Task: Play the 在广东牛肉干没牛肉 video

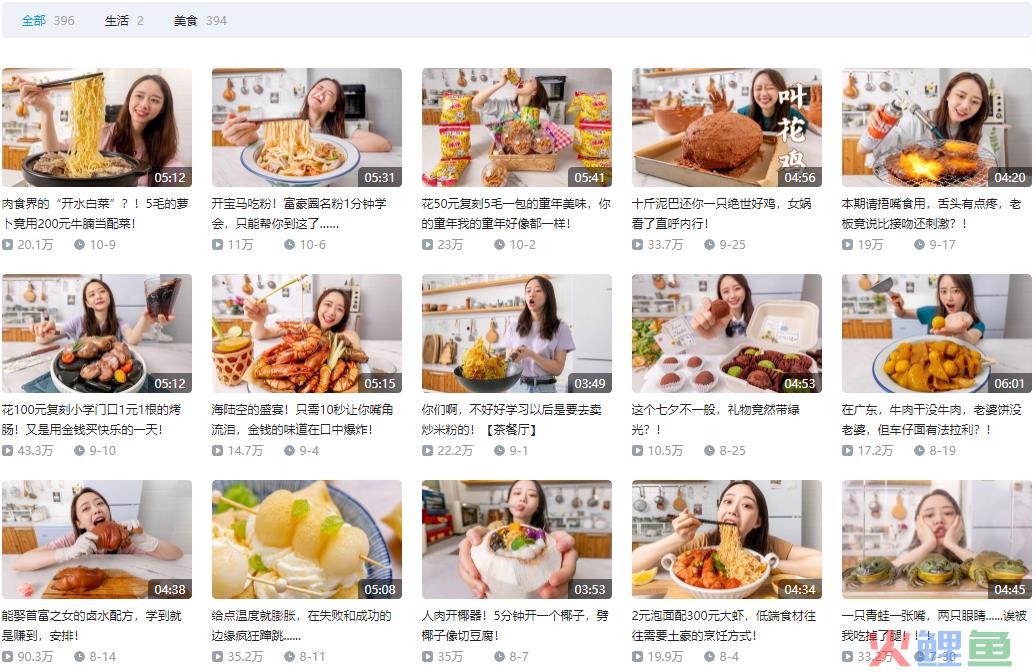Action: [937, 333]
